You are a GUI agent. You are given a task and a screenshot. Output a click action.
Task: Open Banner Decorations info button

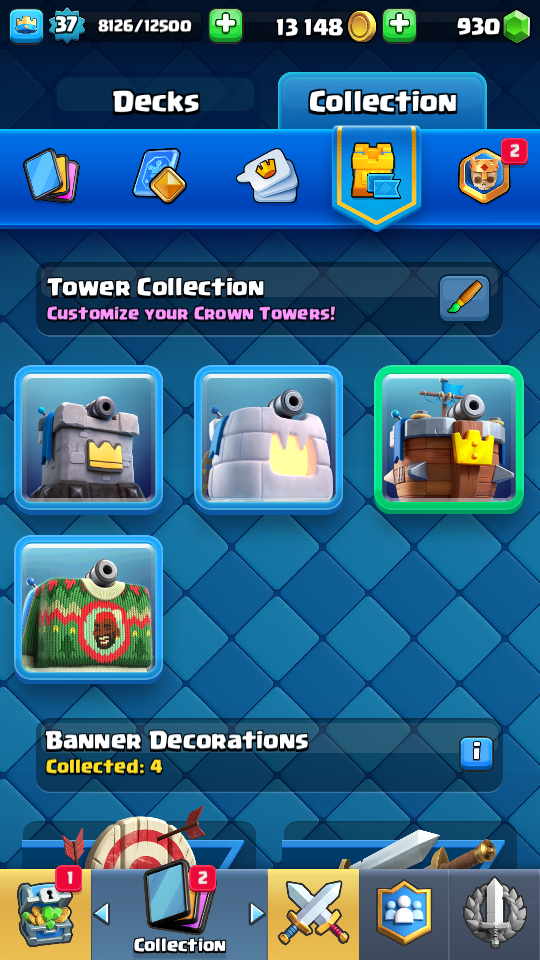[x=476, y=753]
